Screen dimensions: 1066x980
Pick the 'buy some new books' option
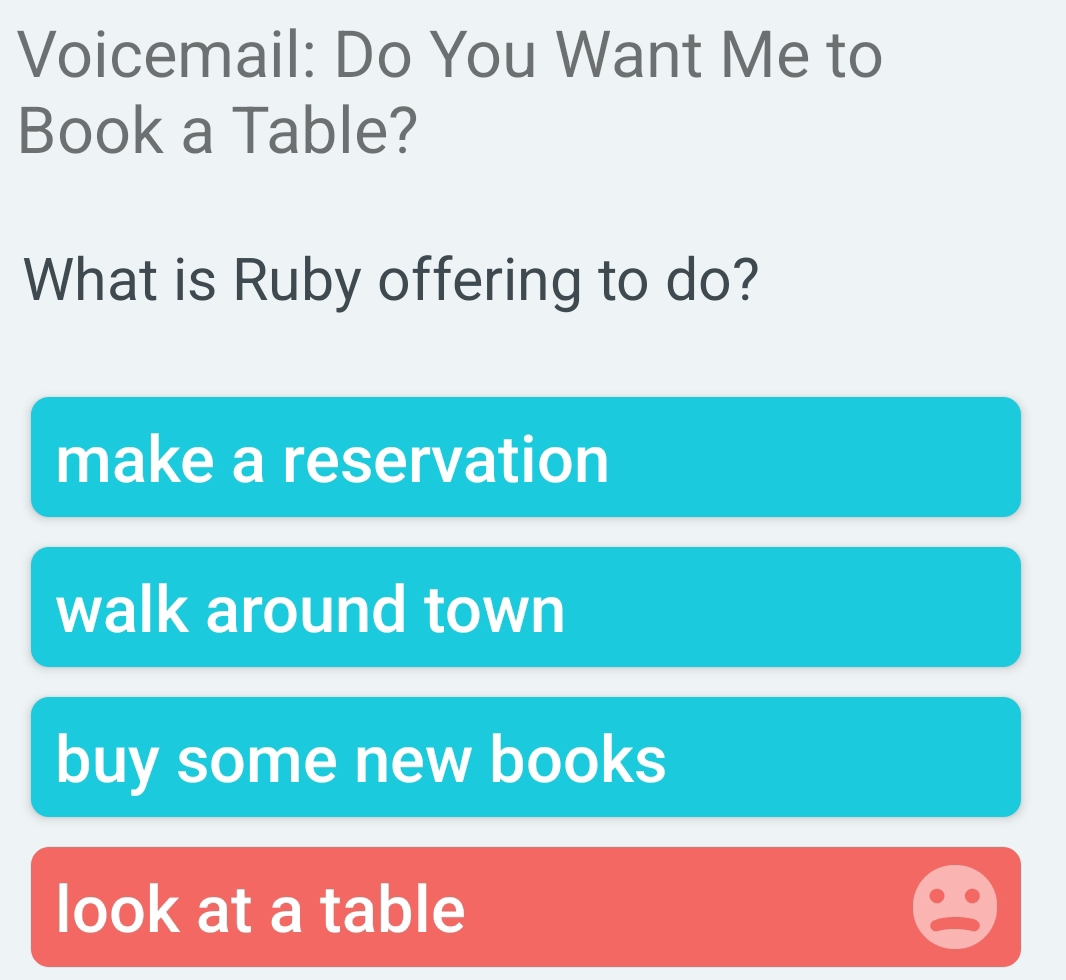point(525,758)
